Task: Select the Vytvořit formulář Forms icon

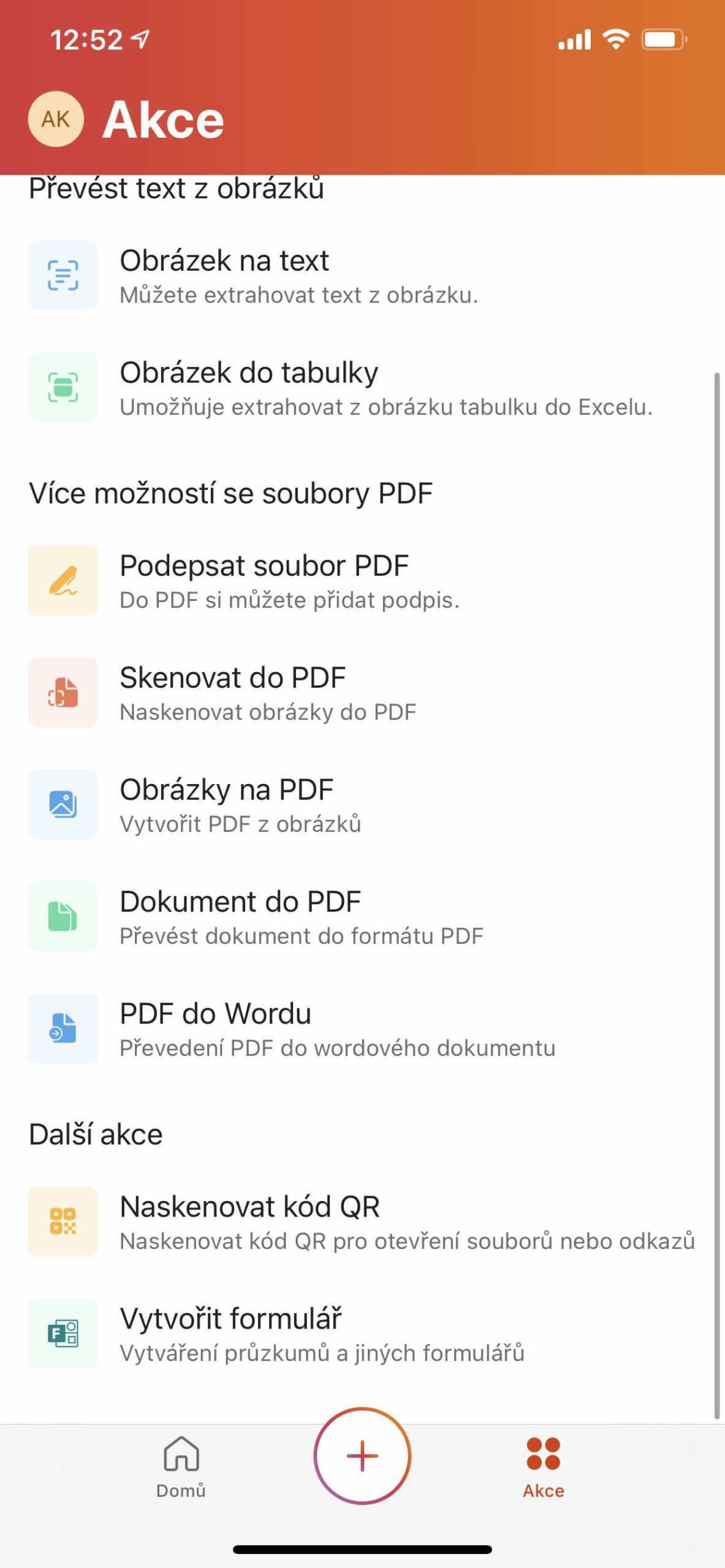Action: (x=63, y=1335)
